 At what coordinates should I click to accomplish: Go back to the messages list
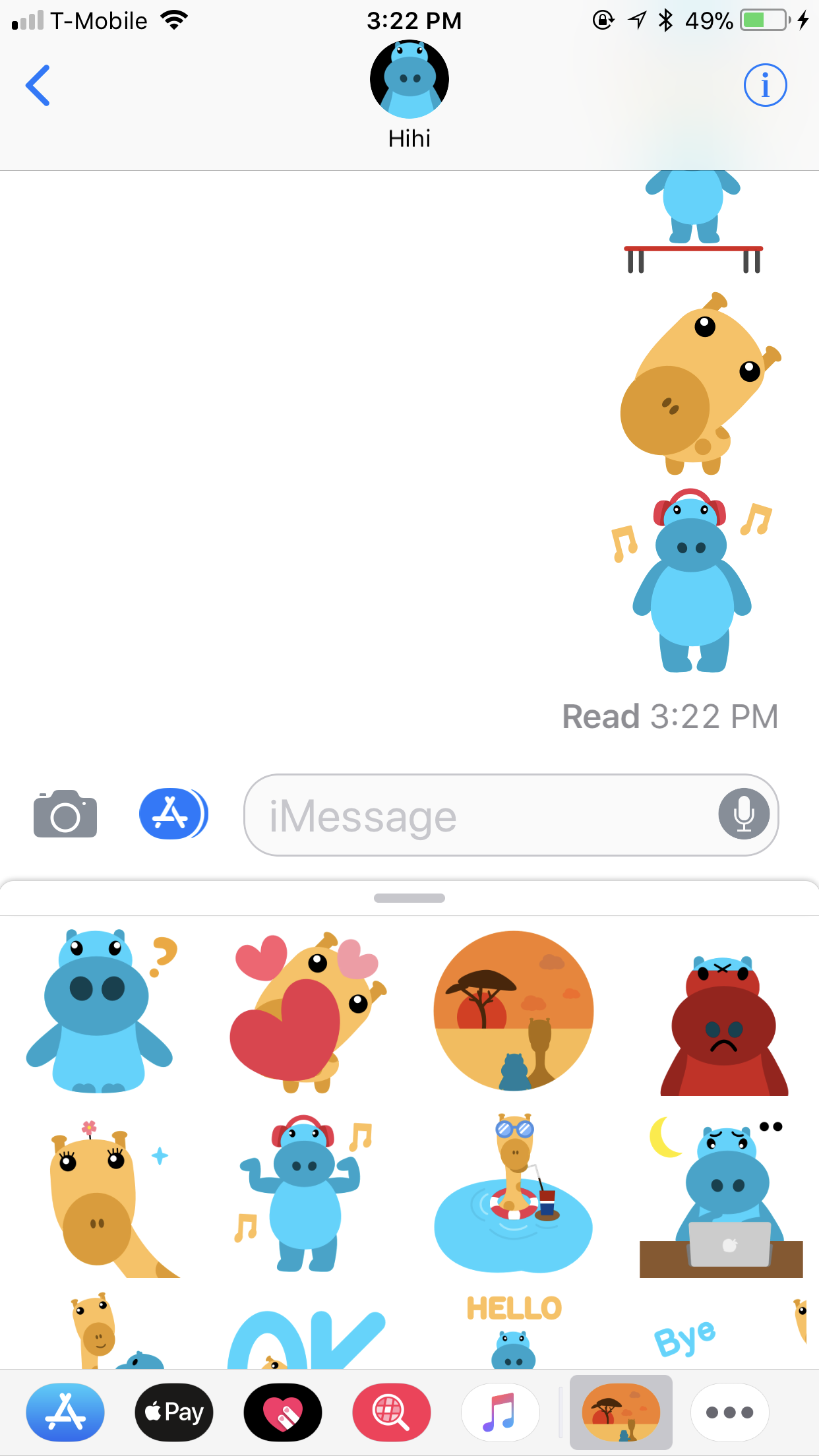38,85
